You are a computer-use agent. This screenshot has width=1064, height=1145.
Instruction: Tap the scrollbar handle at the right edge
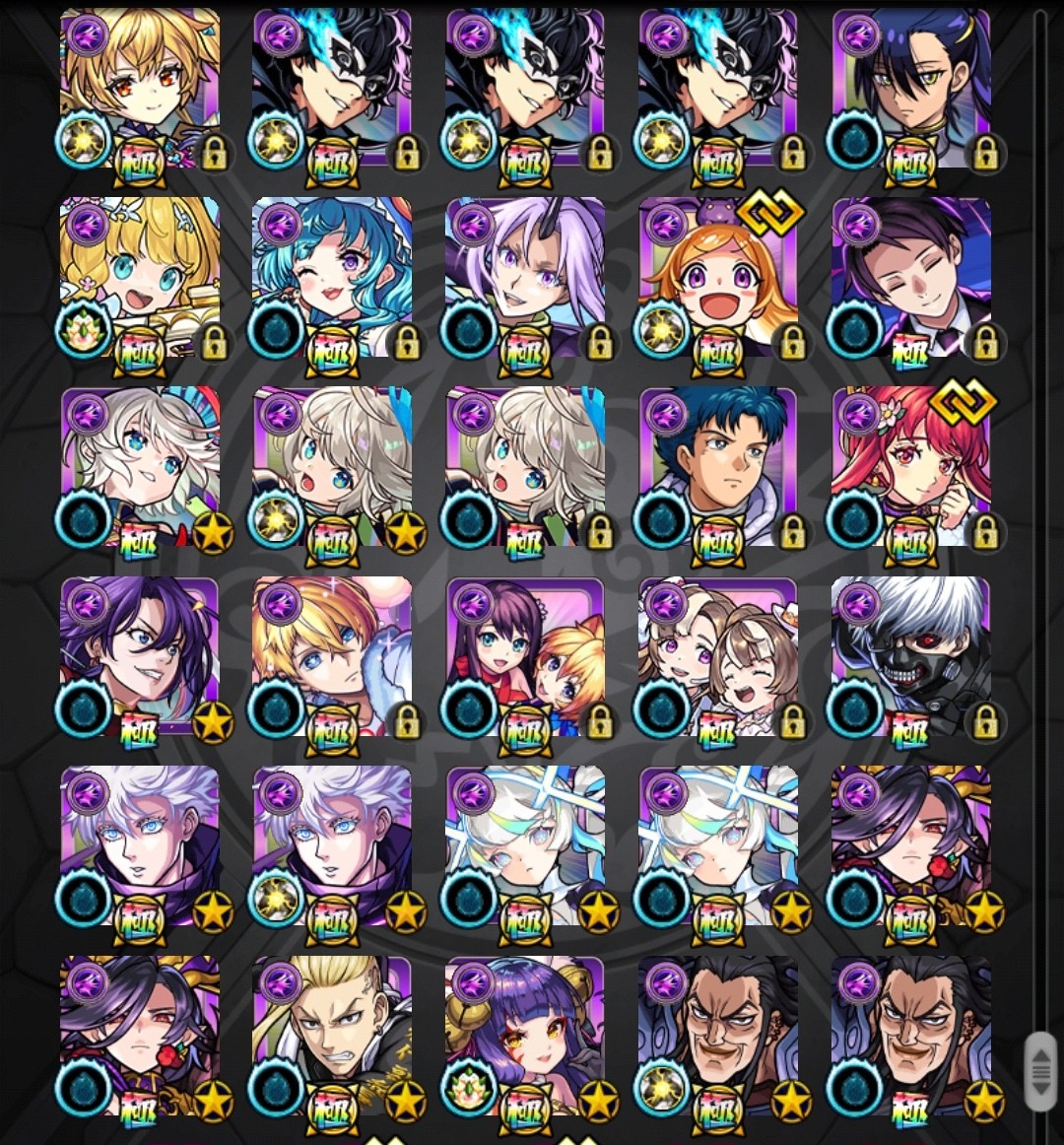[1039, 1071]
